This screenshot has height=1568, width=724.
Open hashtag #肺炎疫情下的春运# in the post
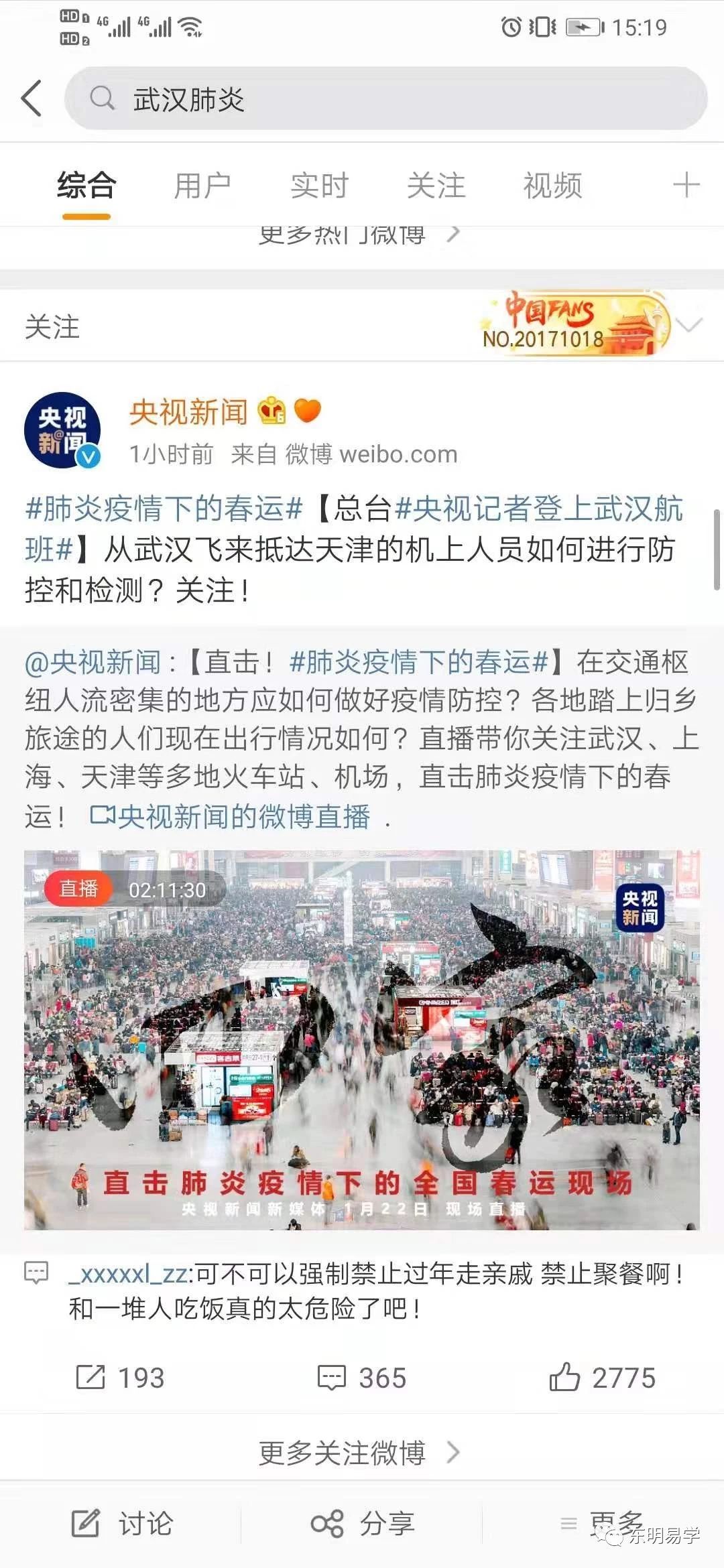click(164, 509)
